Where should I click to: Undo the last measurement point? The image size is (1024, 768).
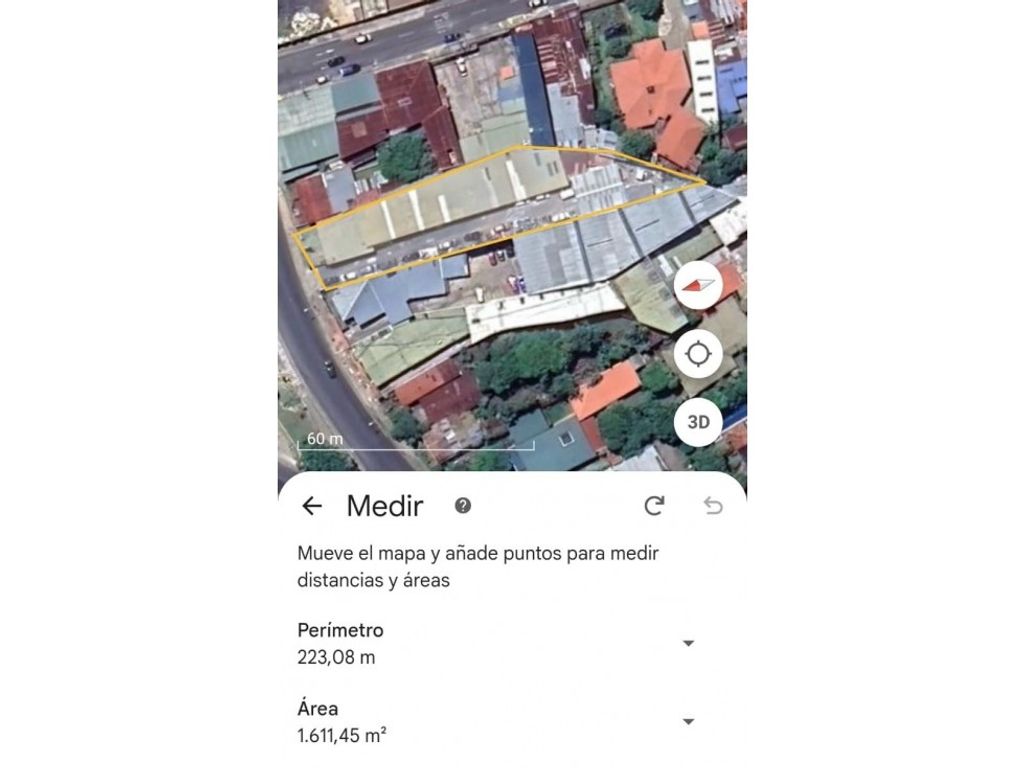pyautogui.click(x=712, y=506)
